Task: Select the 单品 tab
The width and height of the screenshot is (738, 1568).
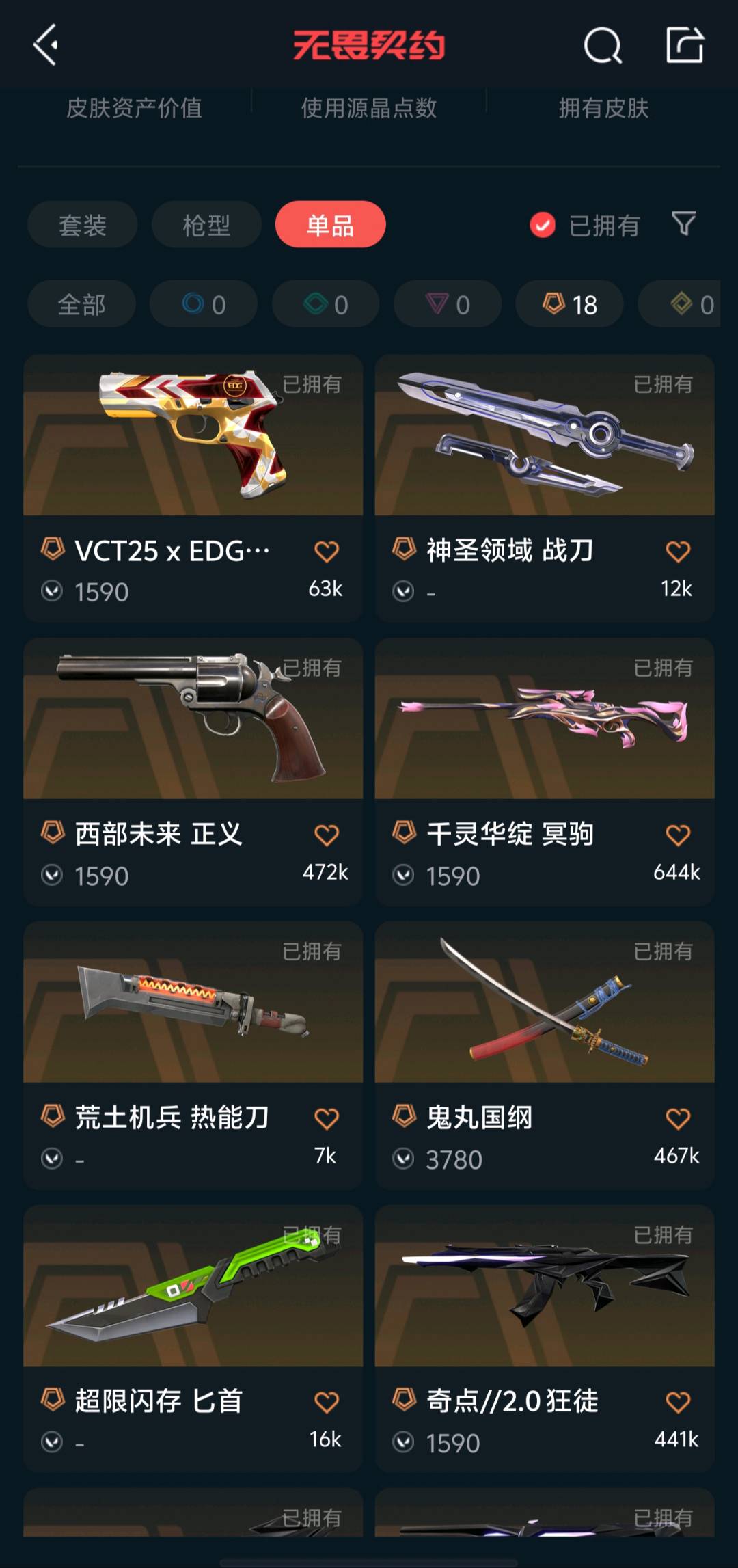Action: 330,225
